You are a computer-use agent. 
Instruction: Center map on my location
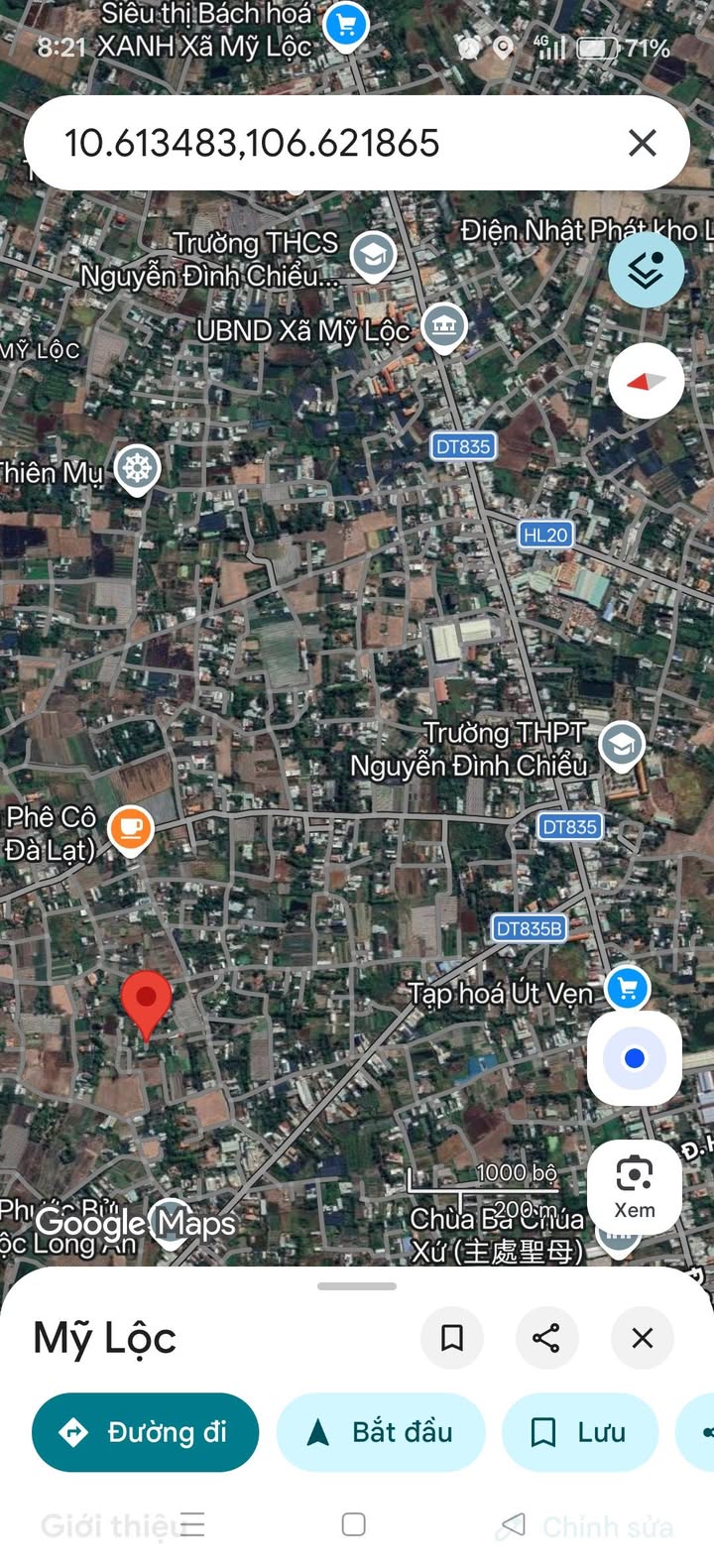point(635,1058)
